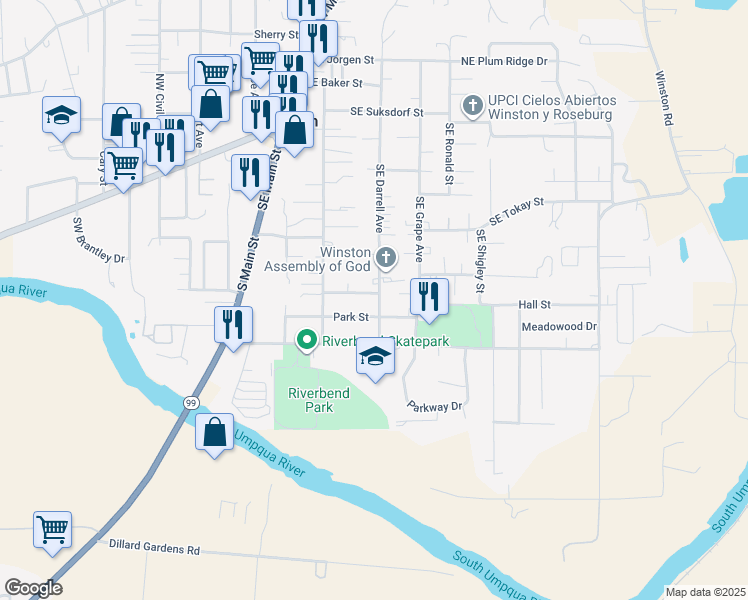Select the school marker near Parkway Dr
The image size is (748, 600).
[375, 360]
